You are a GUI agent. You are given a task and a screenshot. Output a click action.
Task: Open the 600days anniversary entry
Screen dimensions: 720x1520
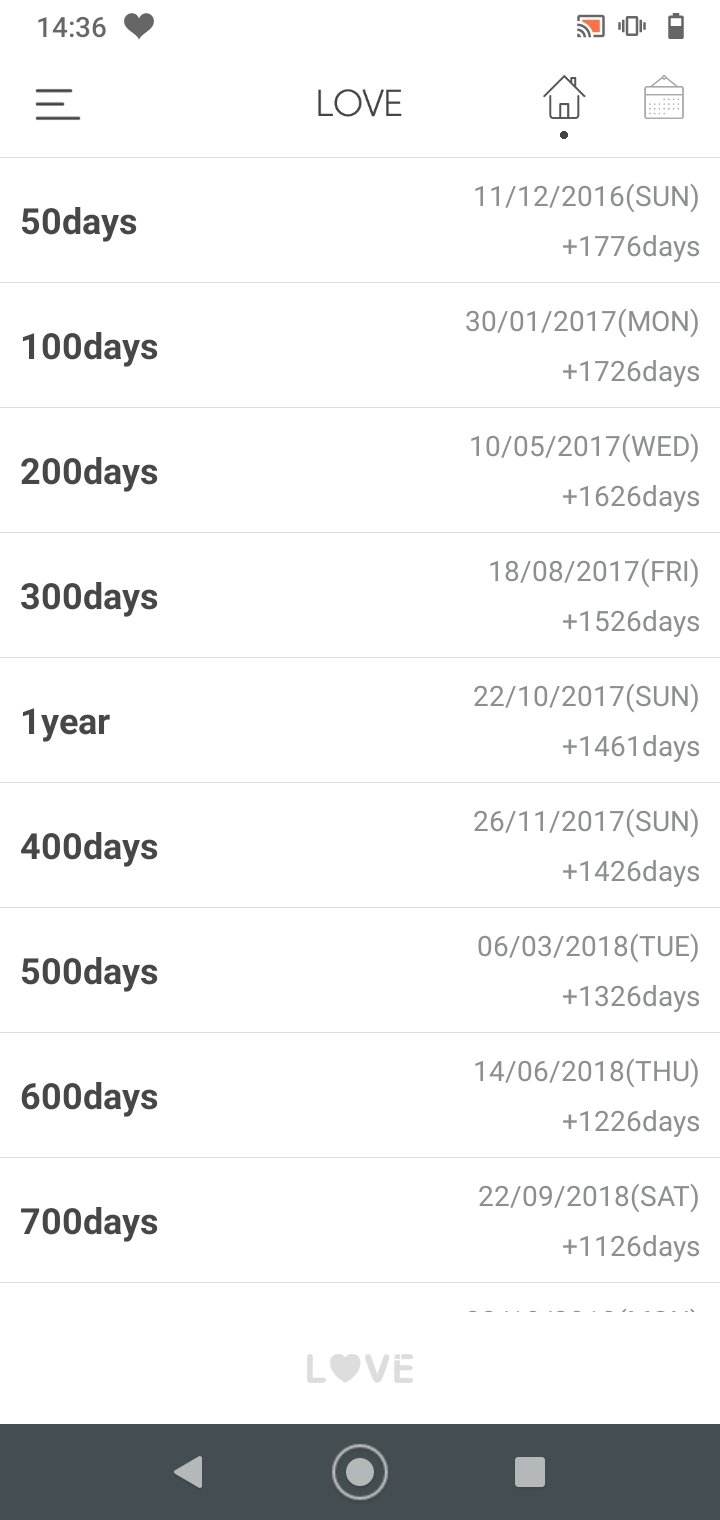[360, 1096]
